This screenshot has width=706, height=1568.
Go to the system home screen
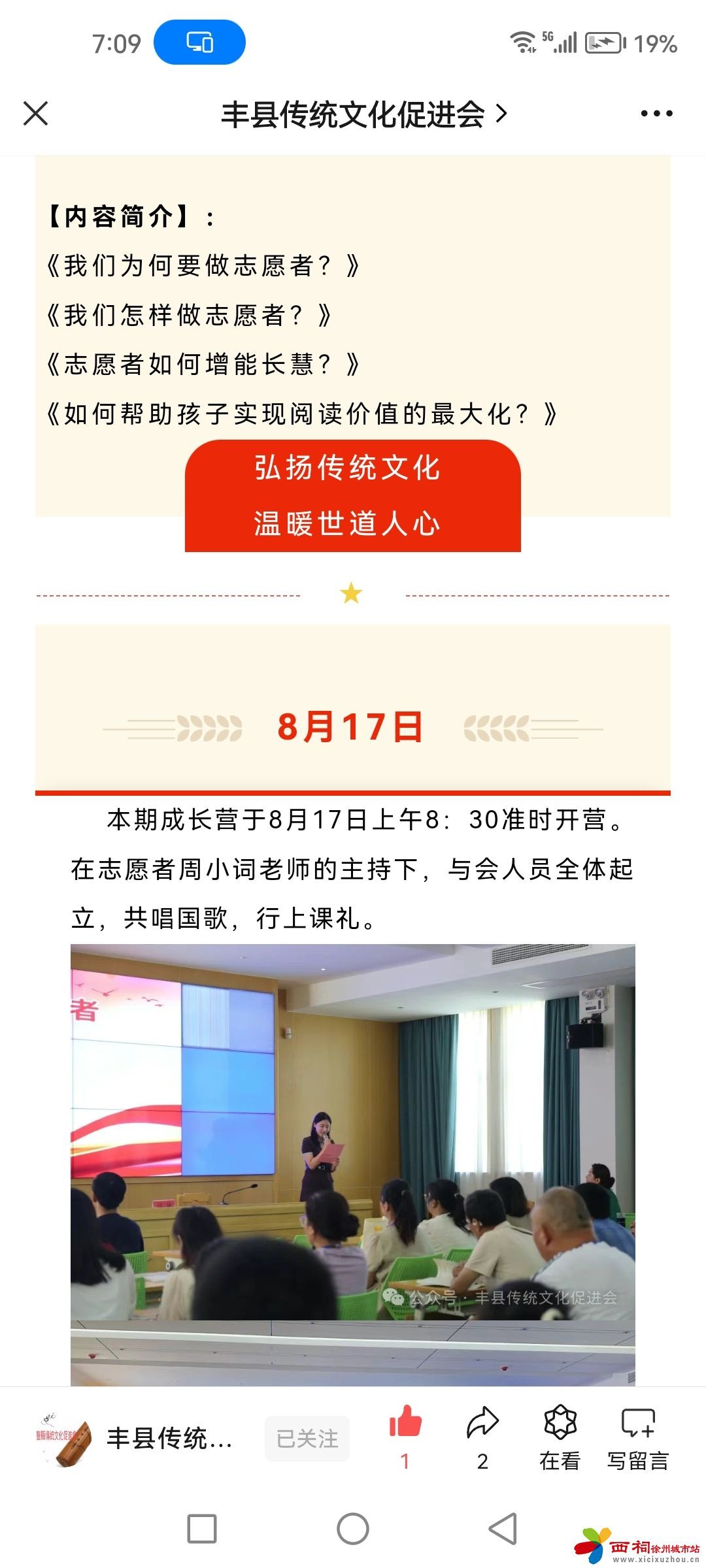[x=353, y=1529]
